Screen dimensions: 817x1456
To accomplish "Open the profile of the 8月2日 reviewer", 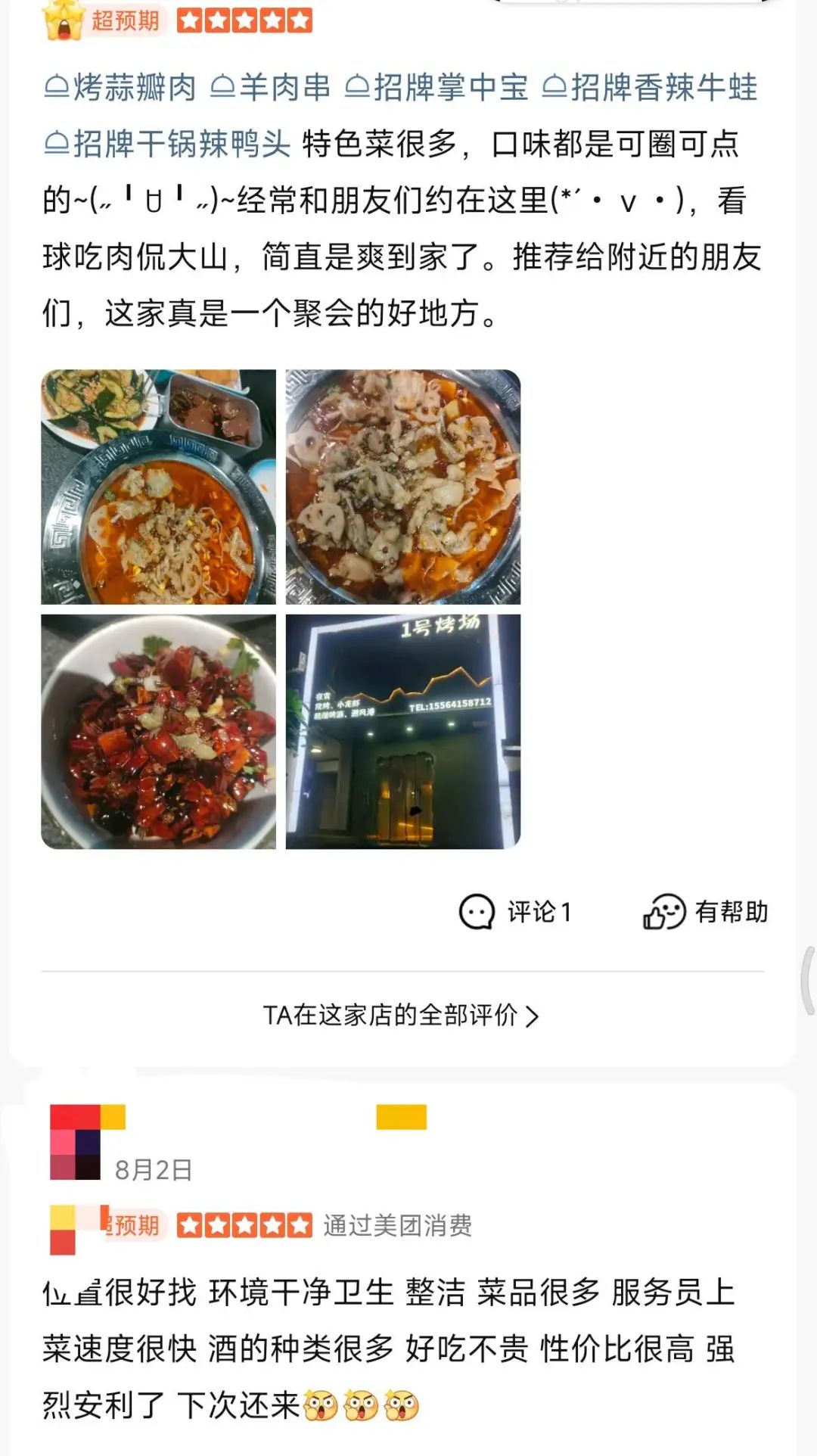I will [x=76, y=1142].
